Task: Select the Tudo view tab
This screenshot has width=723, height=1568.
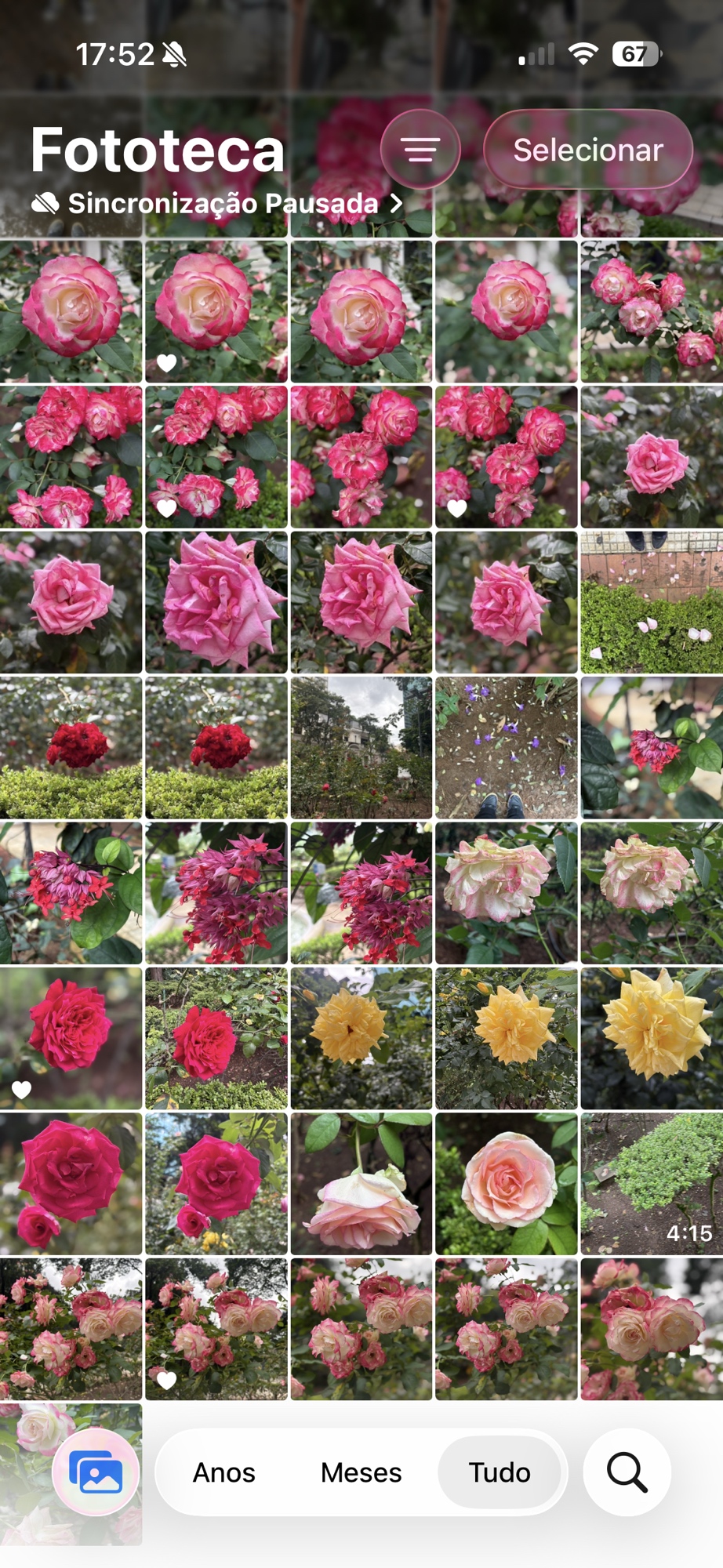Action: point(500,1472)
